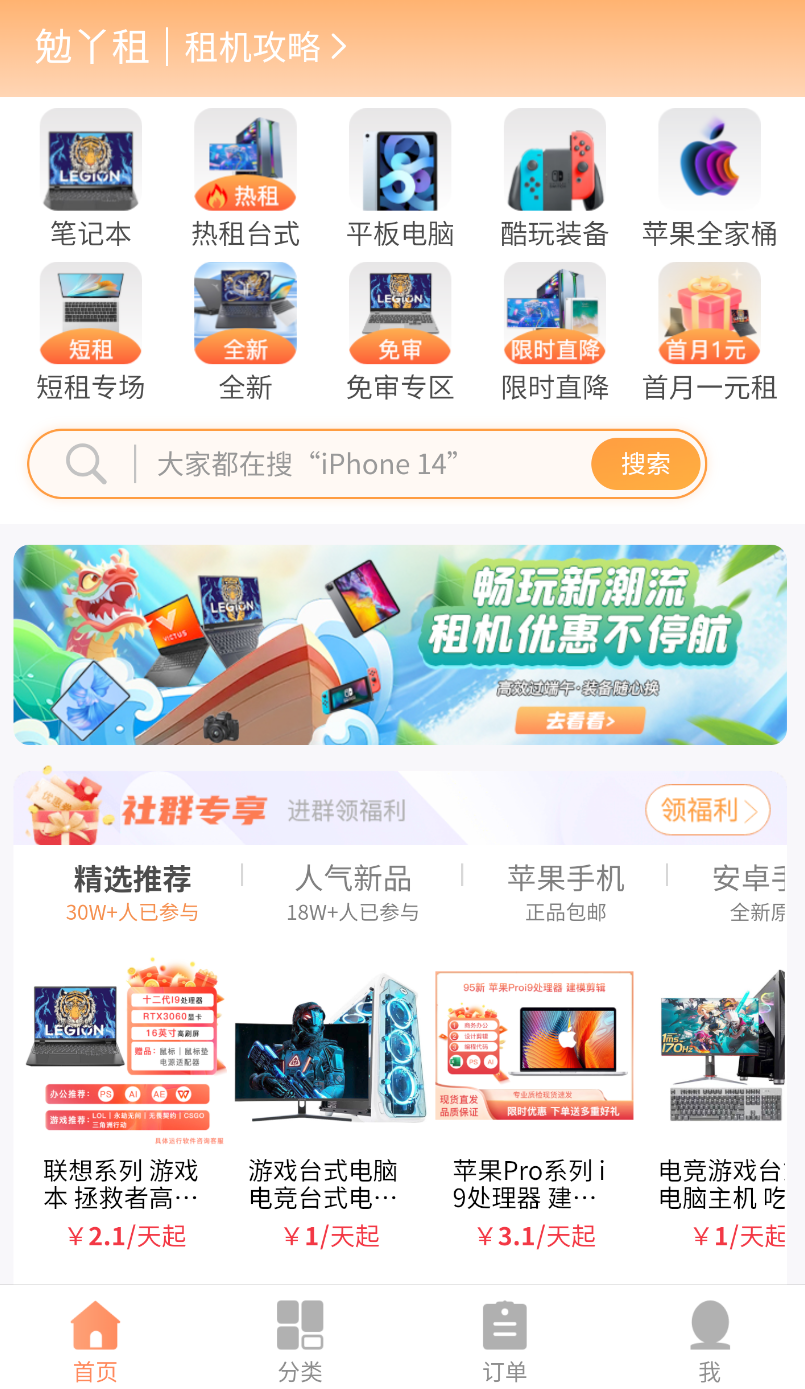Go to the 分类 tab
Screen dimensions: 805x1389
(x=300, y=1340)
